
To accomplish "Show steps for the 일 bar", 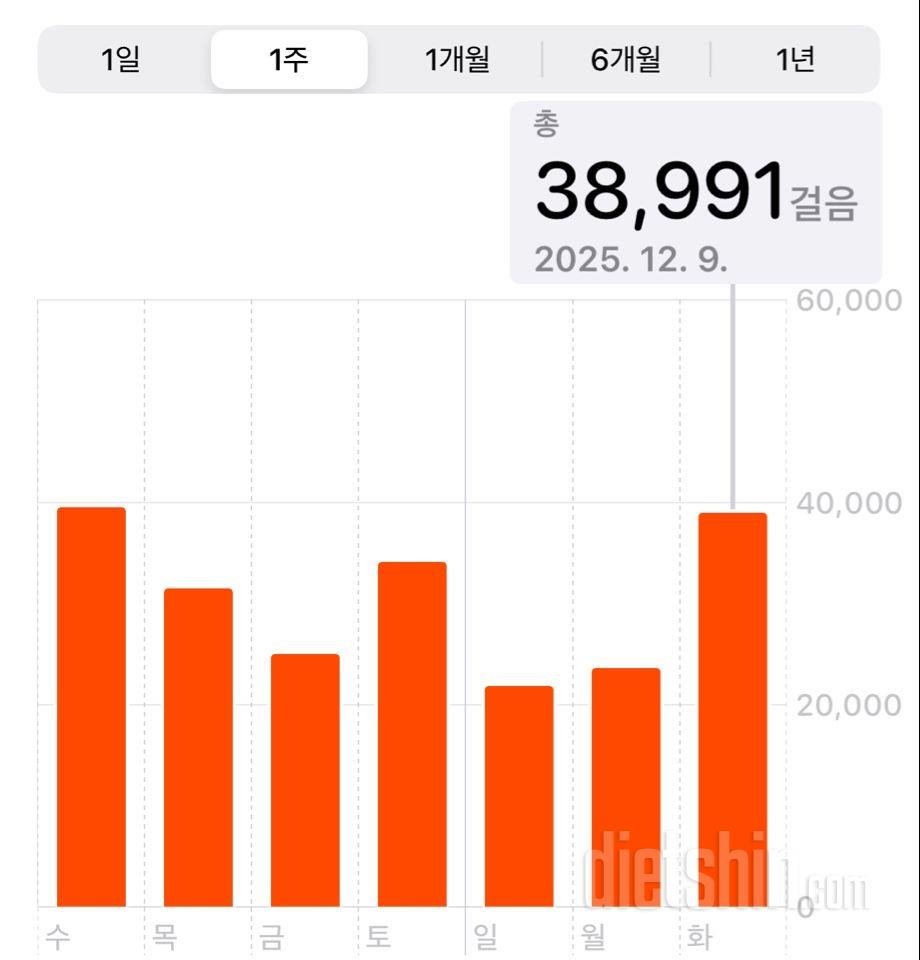I will (x=519, y=796).
